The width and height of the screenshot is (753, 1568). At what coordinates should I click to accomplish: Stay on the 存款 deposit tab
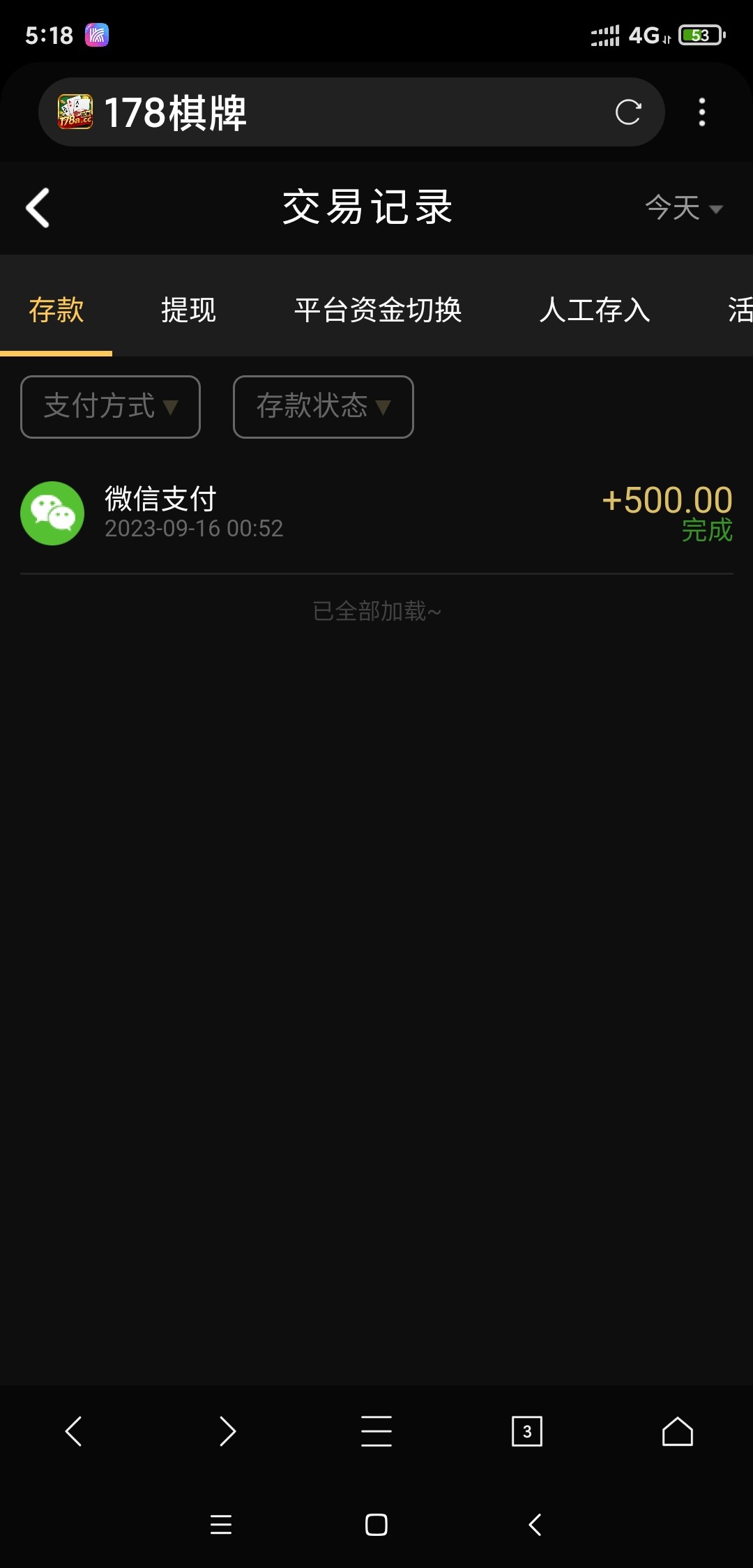click(x=56, y=310)
